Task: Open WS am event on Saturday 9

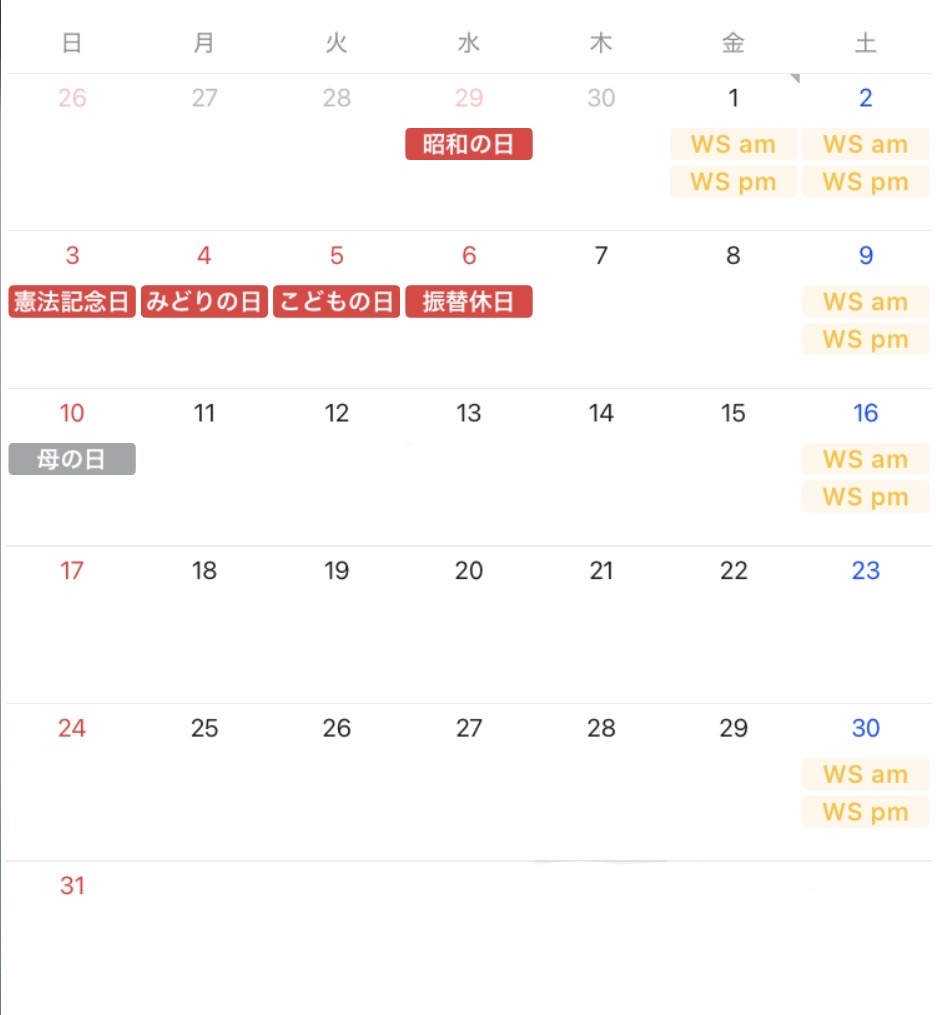Action: click(x=865, y=302)
